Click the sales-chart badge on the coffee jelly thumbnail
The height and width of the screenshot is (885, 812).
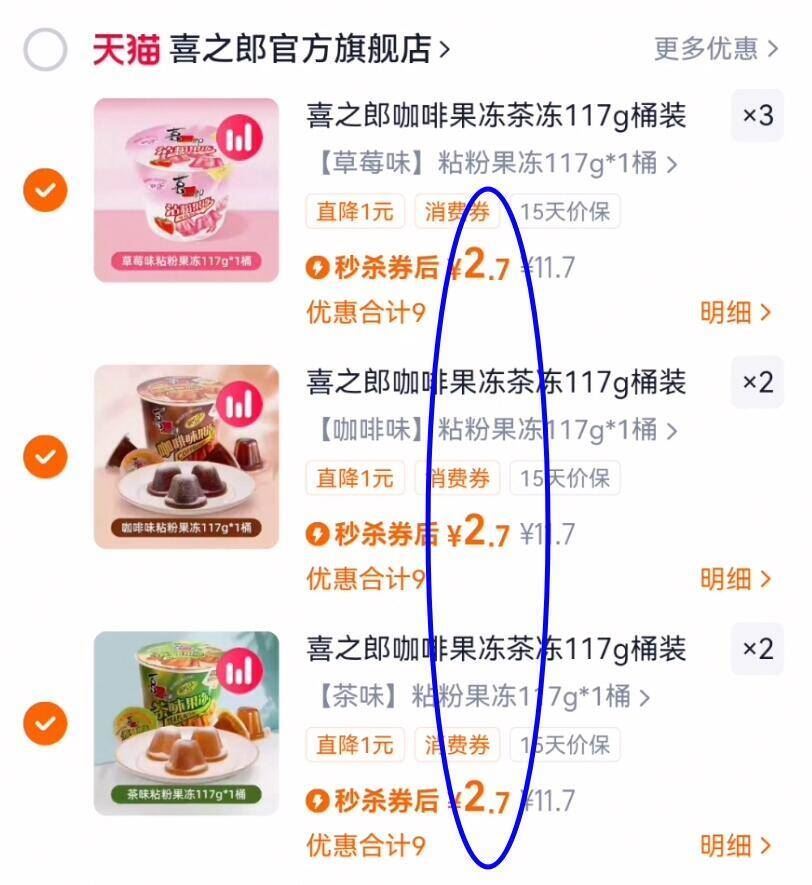240,404
